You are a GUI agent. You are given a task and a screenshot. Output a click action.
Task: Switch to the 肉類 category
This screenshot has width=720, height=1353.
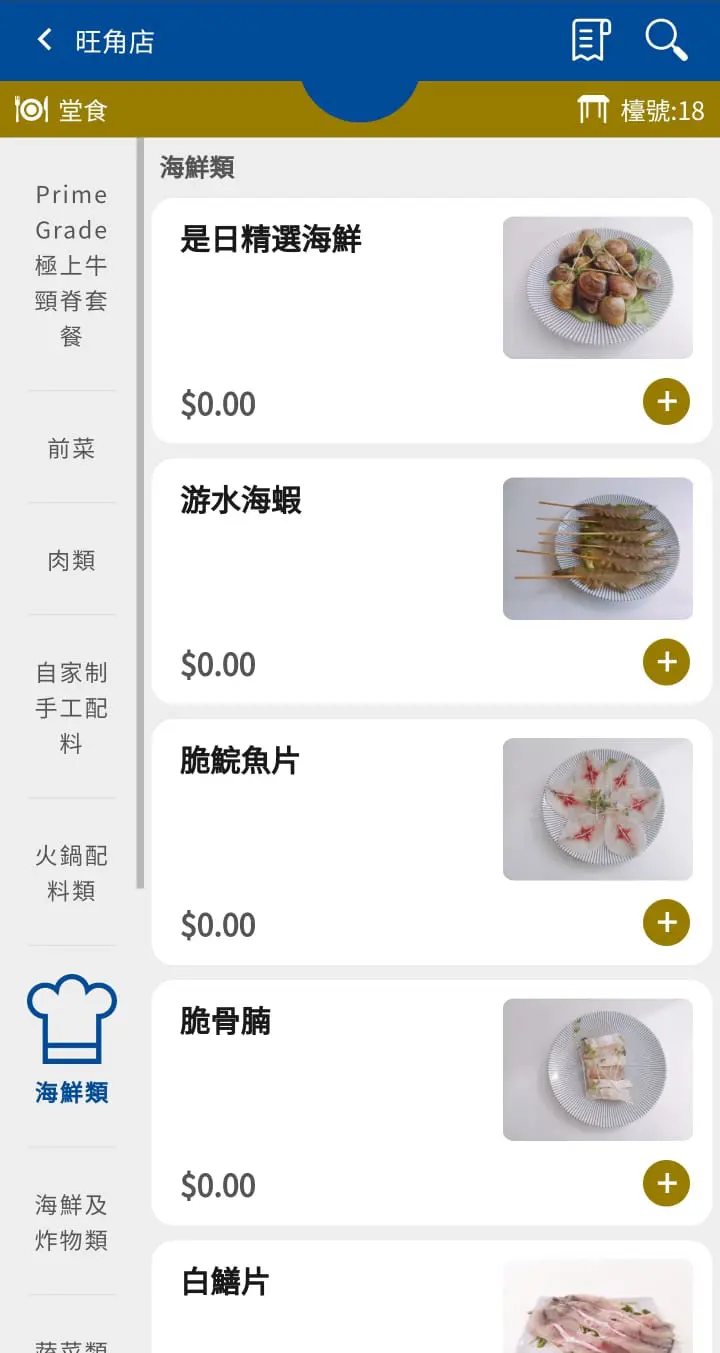(x=71, y=560)
